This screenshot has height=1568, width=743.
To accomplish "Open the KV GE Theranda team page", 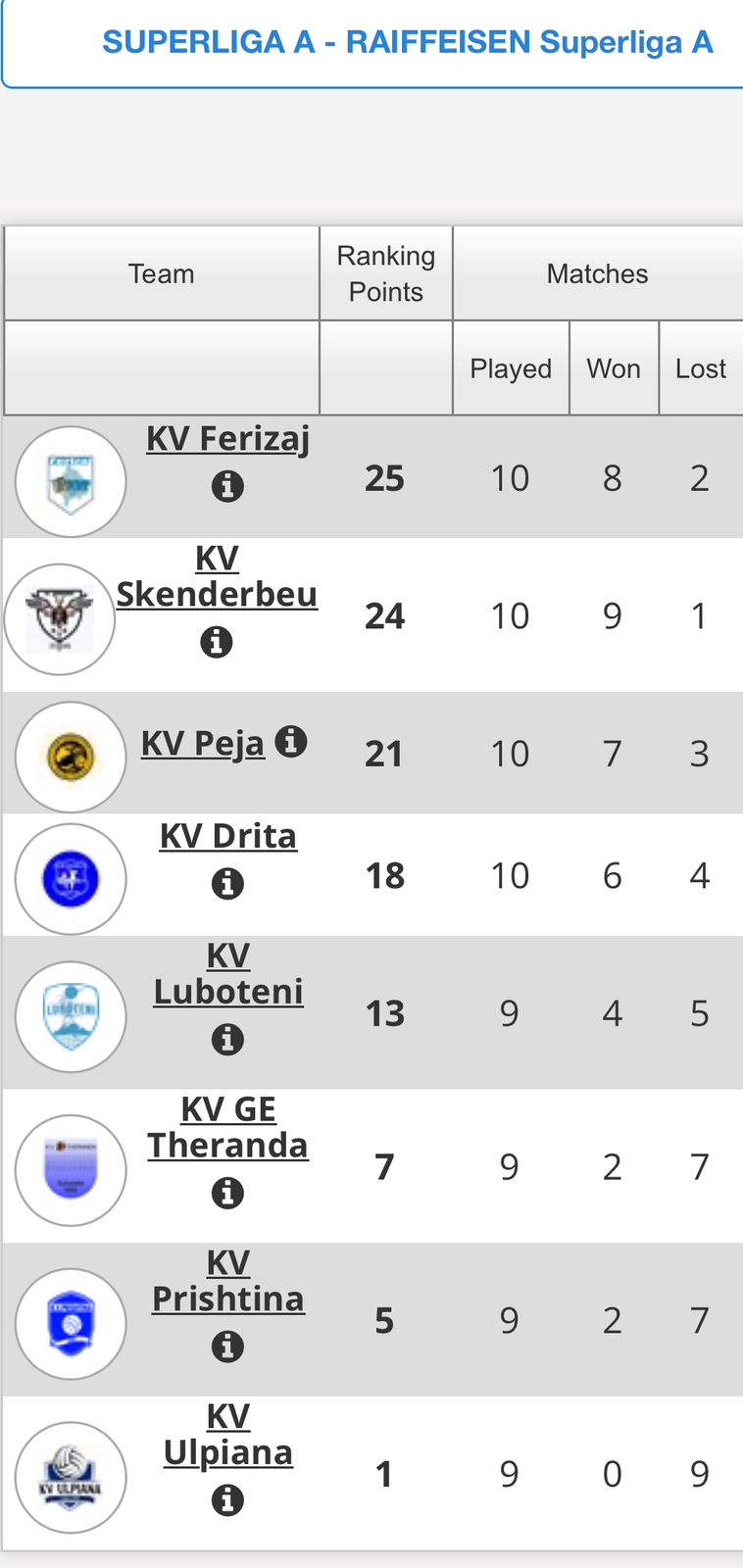I will click(228, 1127).
